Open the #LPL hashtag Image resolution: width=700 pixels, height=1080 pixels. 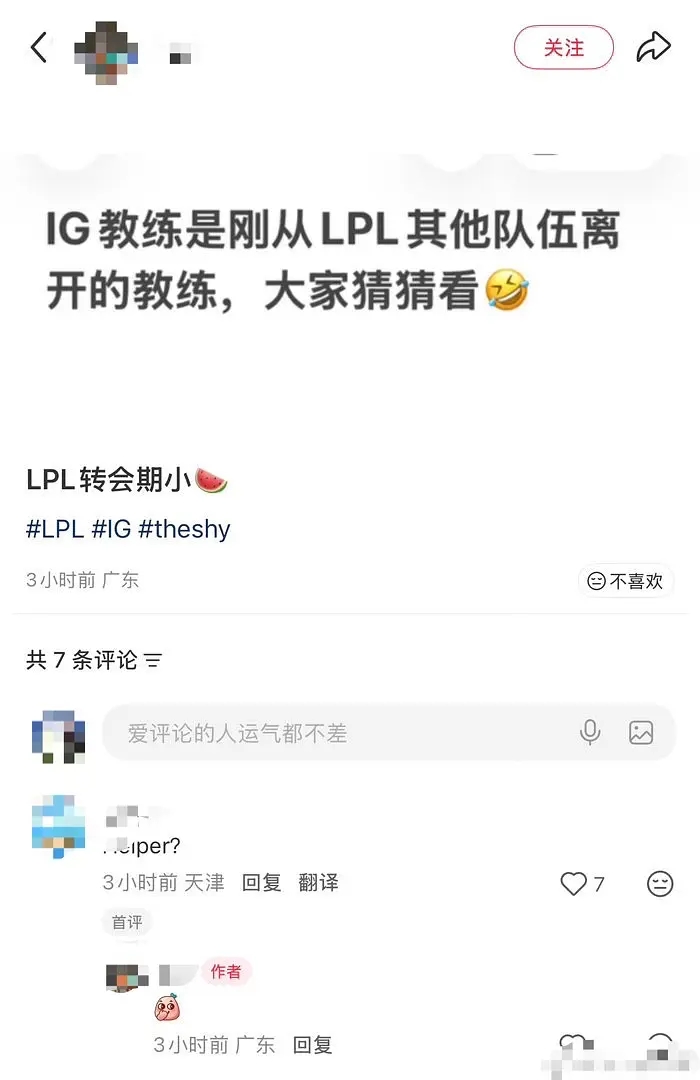tap(54, 529)
